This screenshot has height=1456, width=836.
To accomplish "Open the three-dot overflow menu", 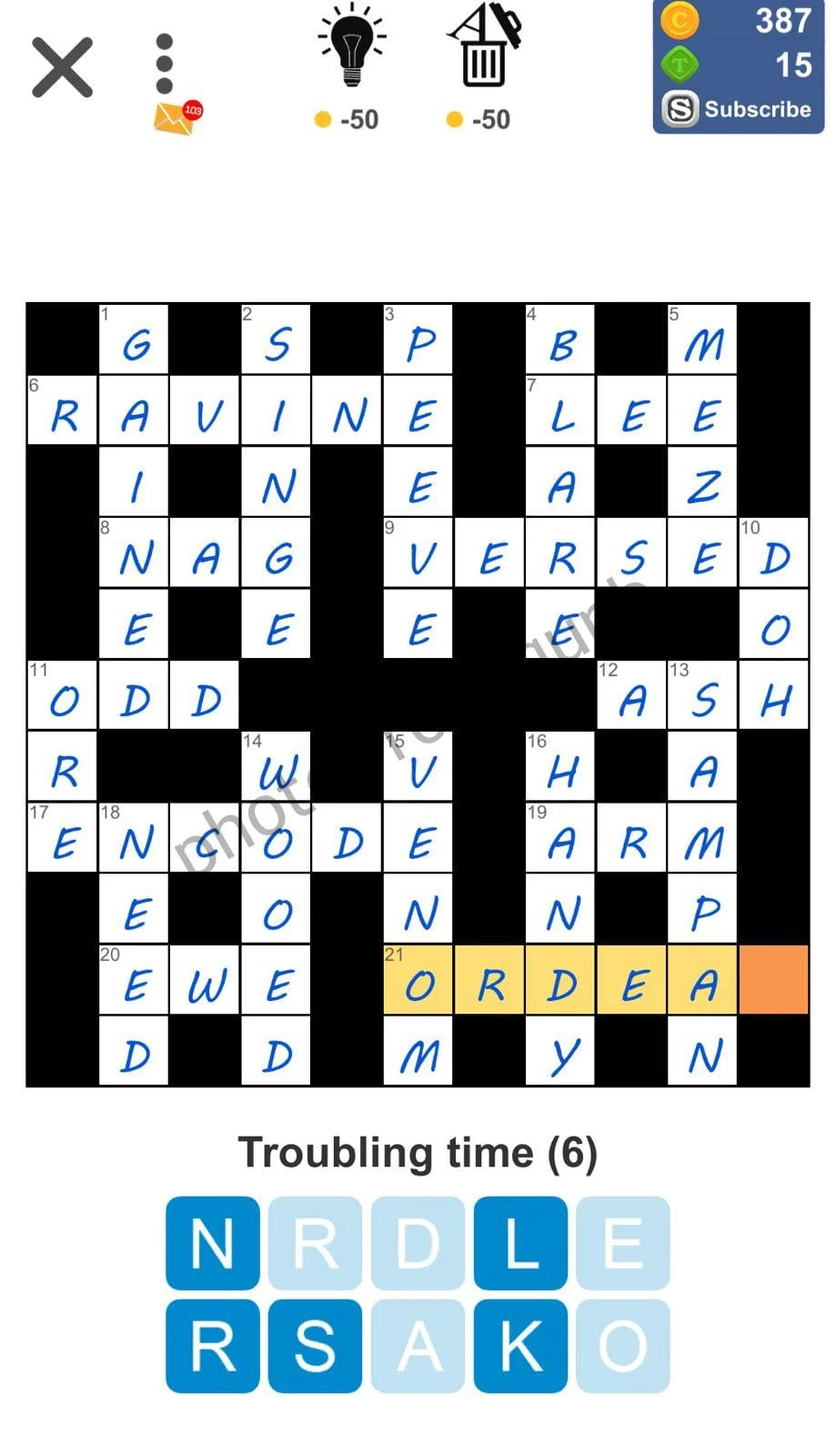I will pos(165,64).
